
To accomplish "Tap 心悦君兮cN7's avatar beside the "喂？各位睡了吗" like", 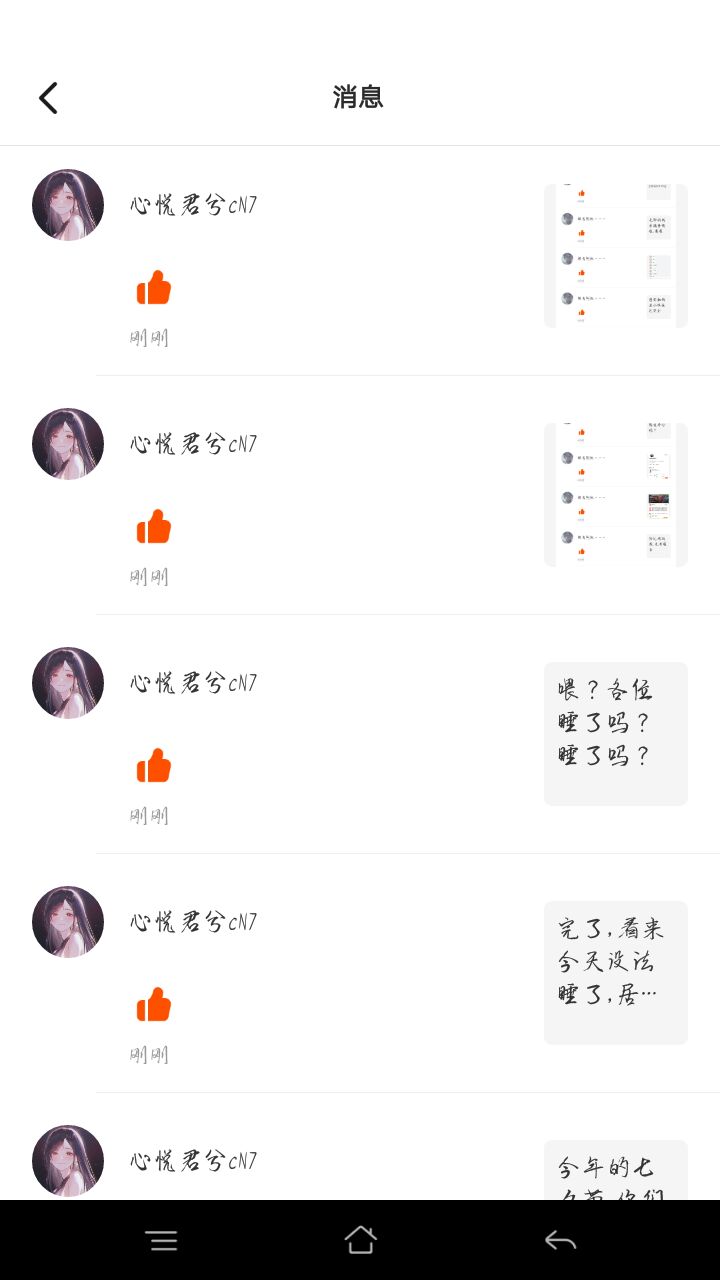I will click(68, 683).
